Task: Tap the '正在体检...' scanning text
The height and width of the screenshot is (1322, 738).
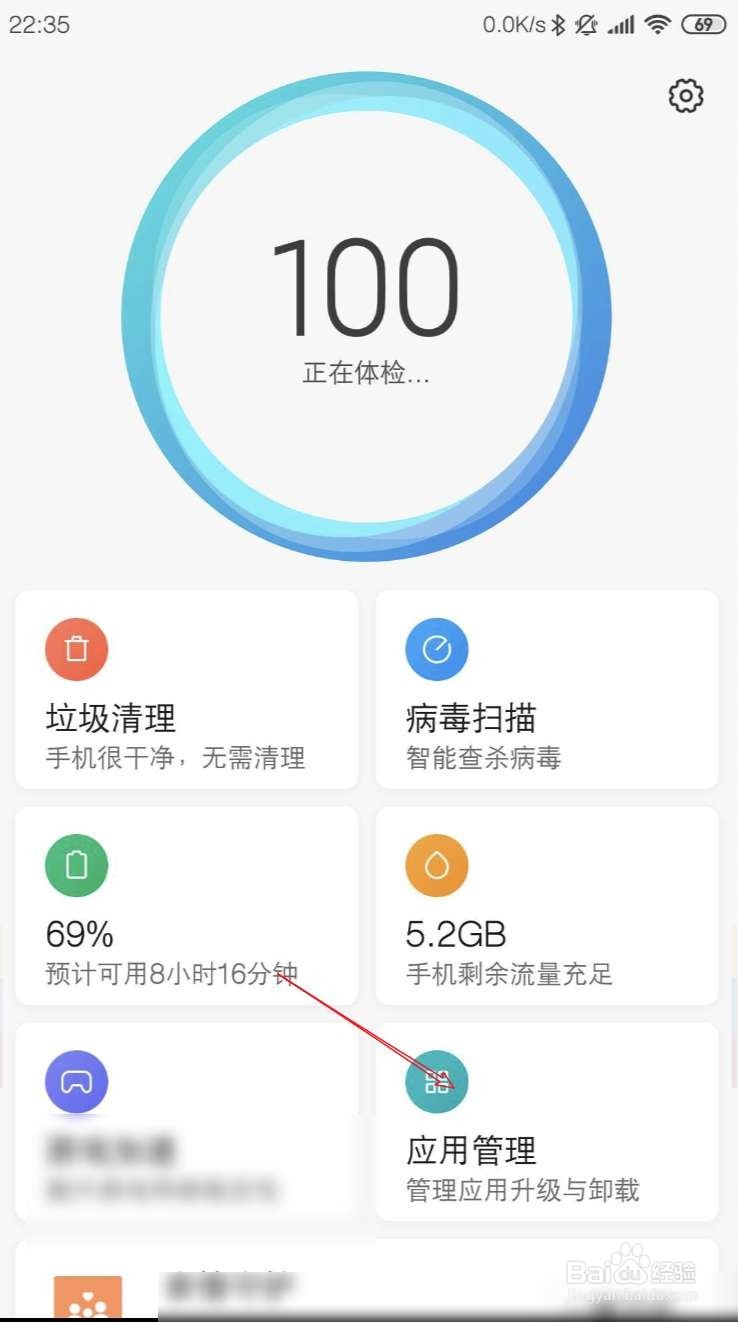Action: (369, 375)
